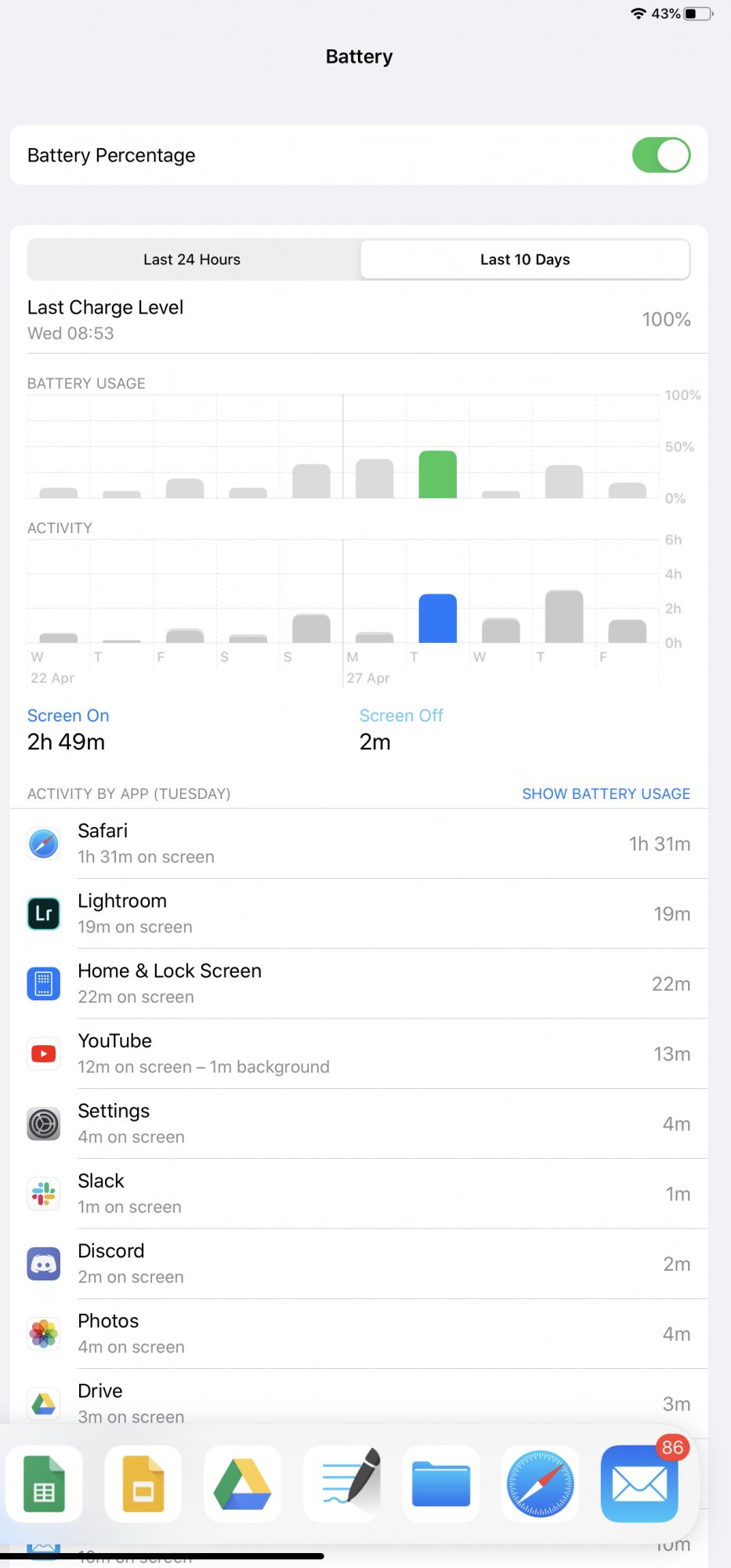Screen dimensions: 731x1568
Task: Tap the Discord activity row
Action: 359,1264
